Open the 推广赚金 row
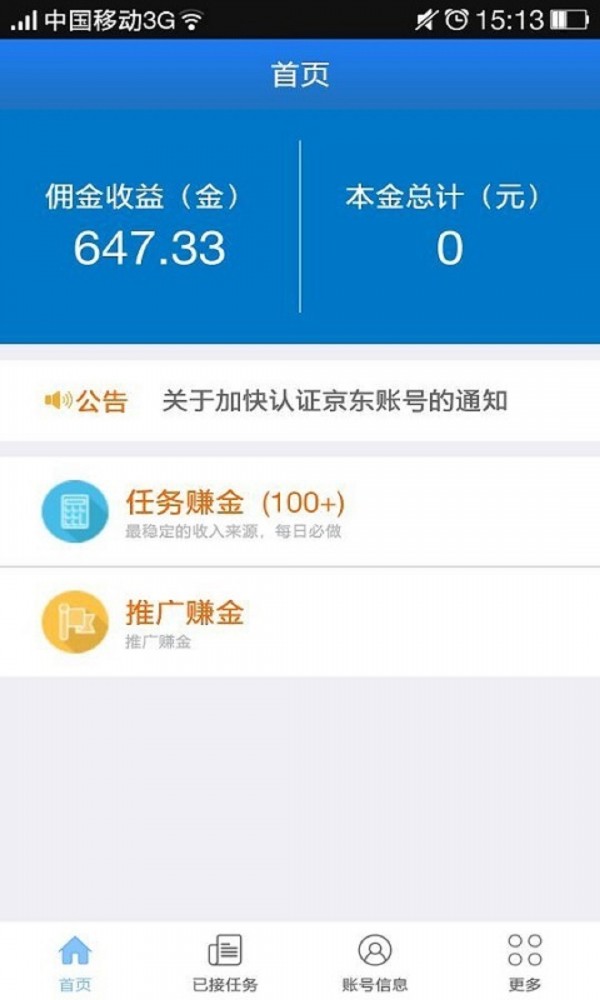 [300, 622]
